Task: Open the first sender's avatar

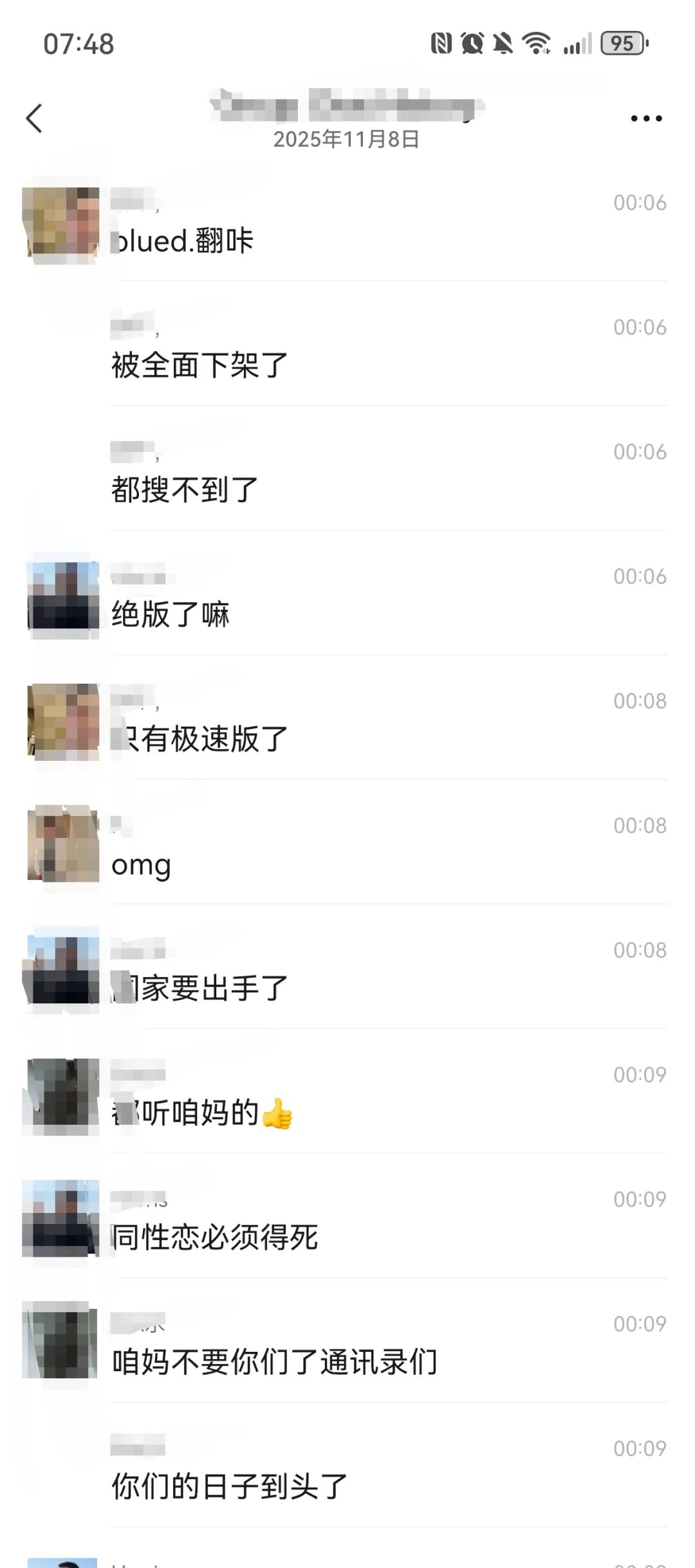Action: point(61,222)
